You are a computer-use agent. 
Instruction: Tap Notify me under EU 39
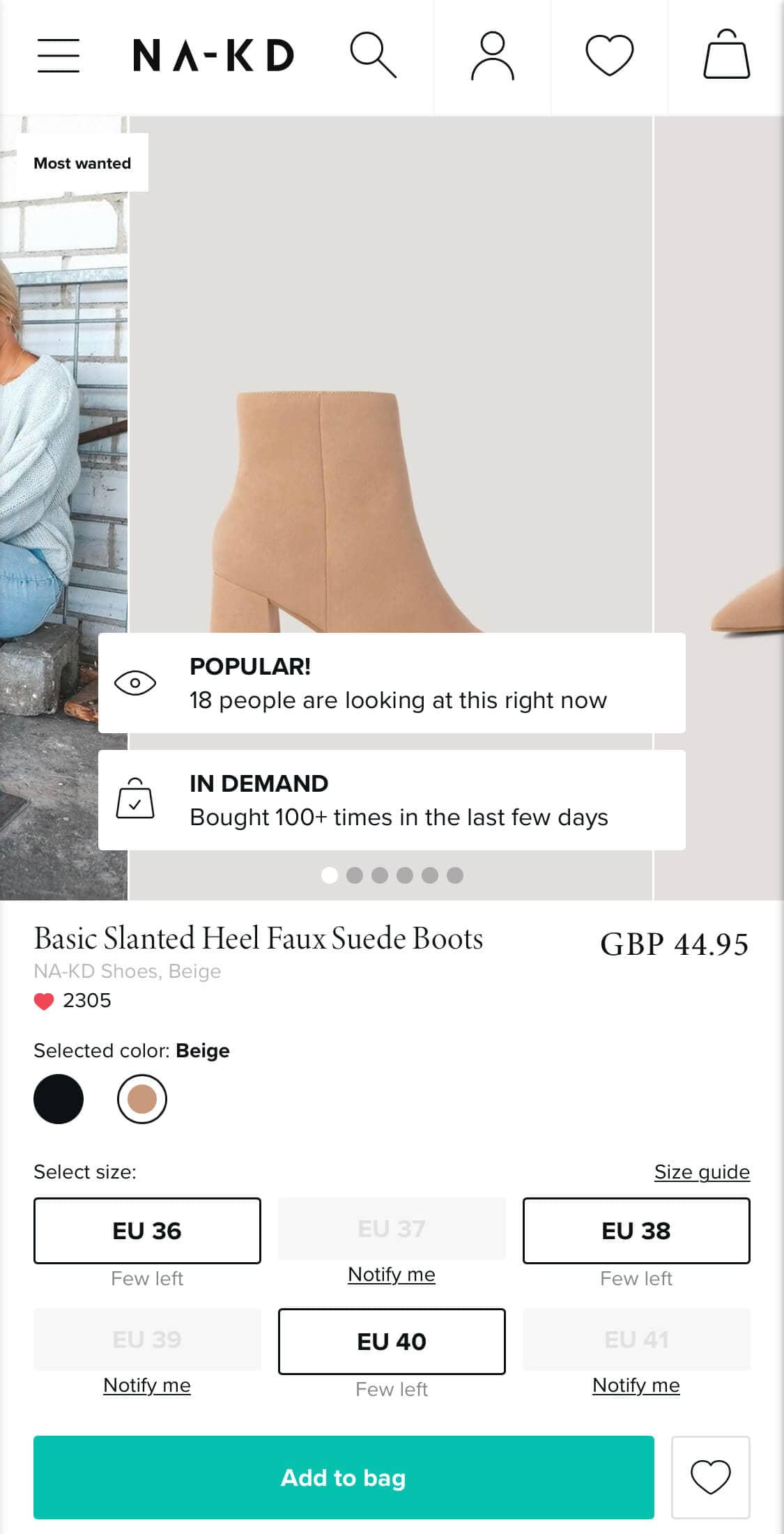pos(147,1386)
